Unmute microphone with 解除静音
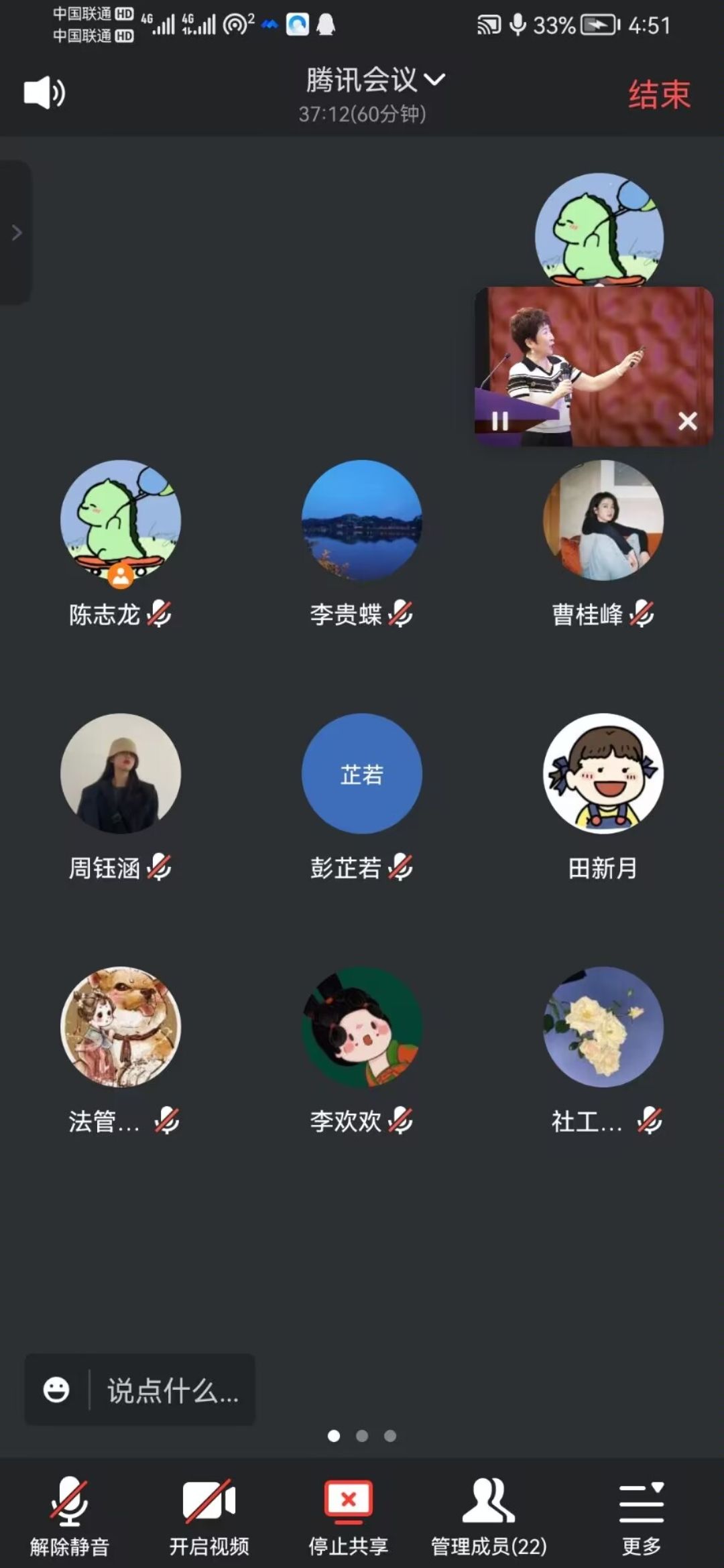724x1568 pixels. (70, 1514)
